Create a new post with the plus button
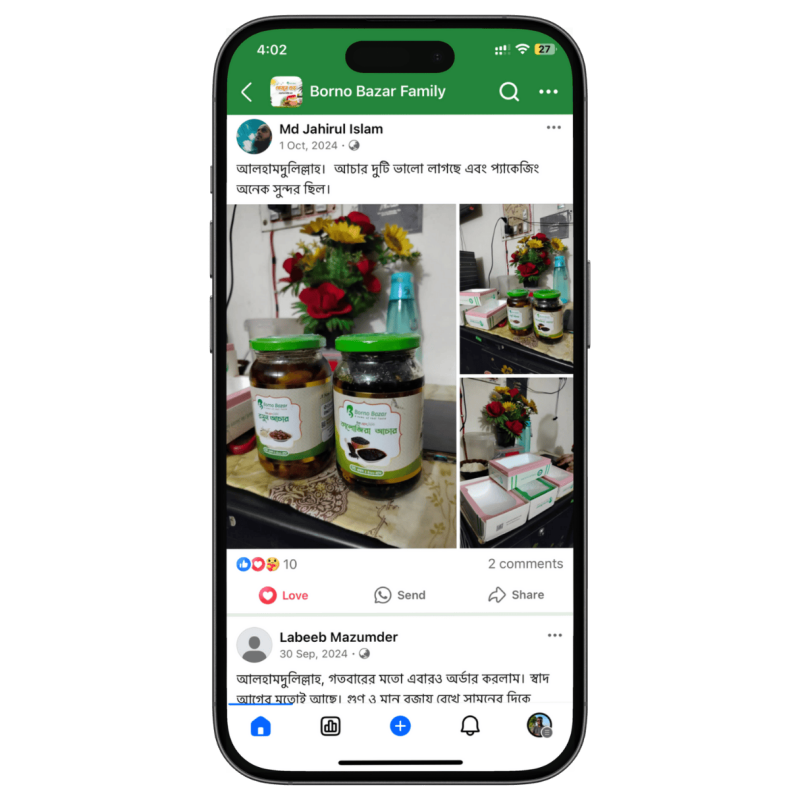Screen dimensions: 800x800 coord(400,726)
